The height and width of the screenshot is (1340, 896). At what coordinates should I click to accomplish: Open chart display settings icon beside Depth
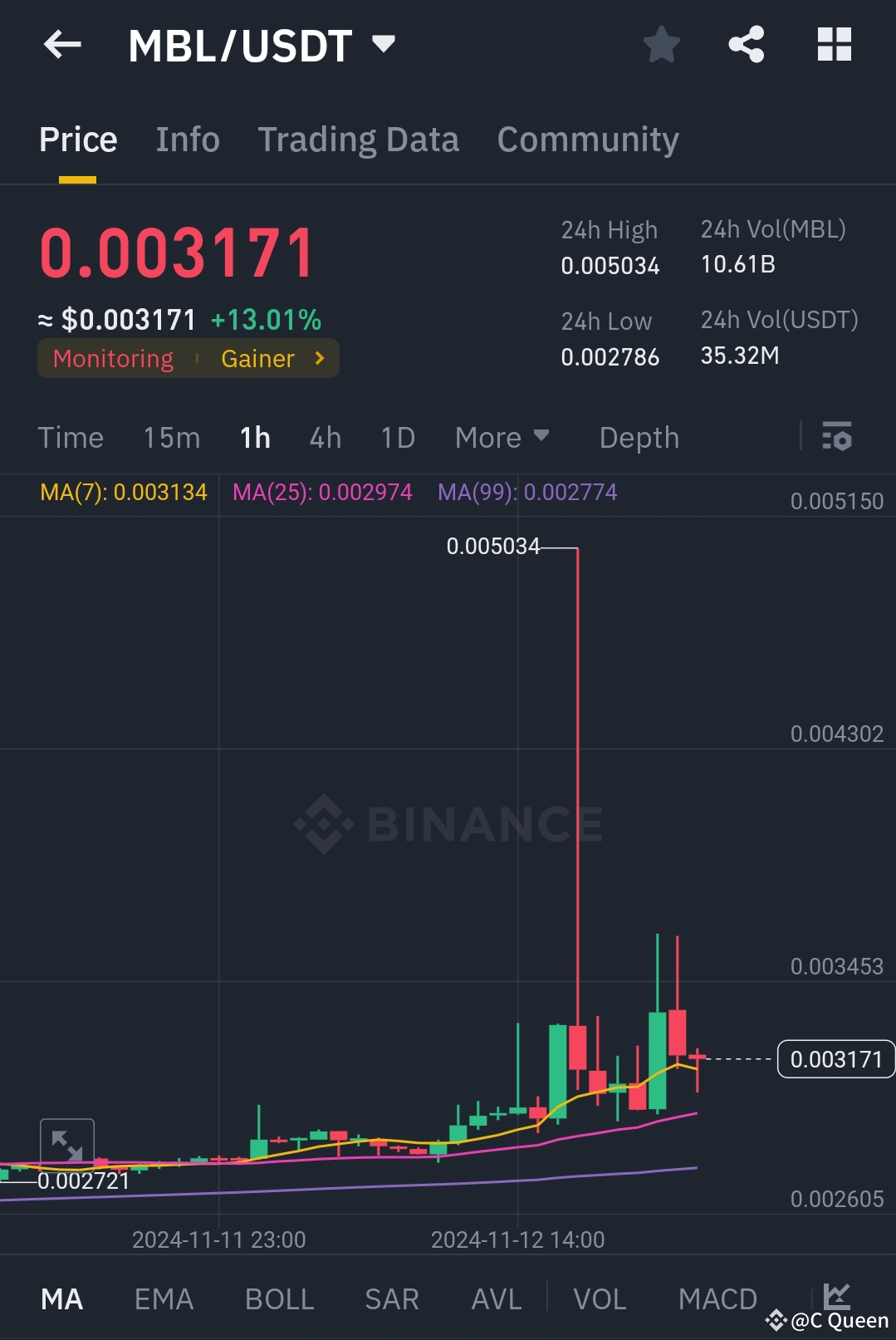coord(835,437)
